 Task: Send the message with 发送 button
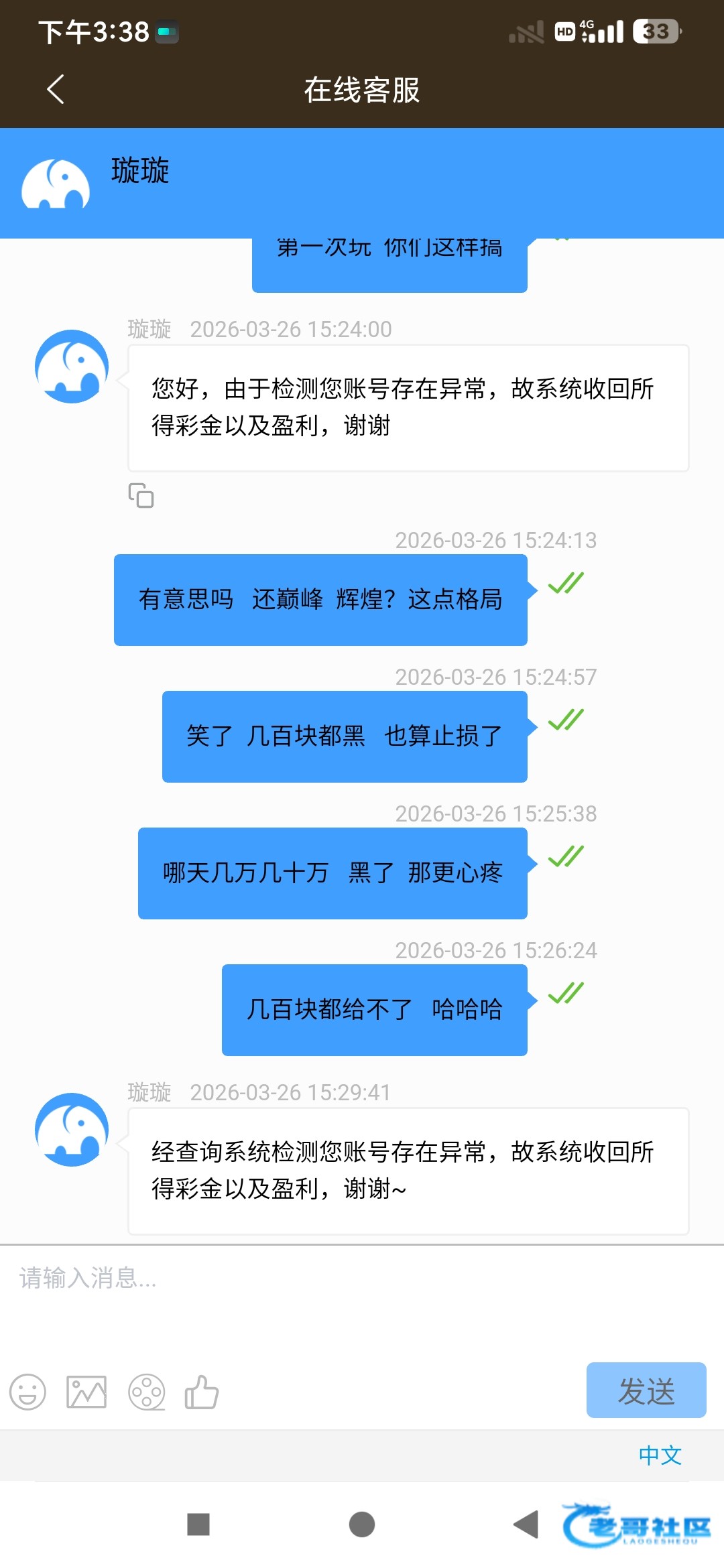tap(646, 1390)
